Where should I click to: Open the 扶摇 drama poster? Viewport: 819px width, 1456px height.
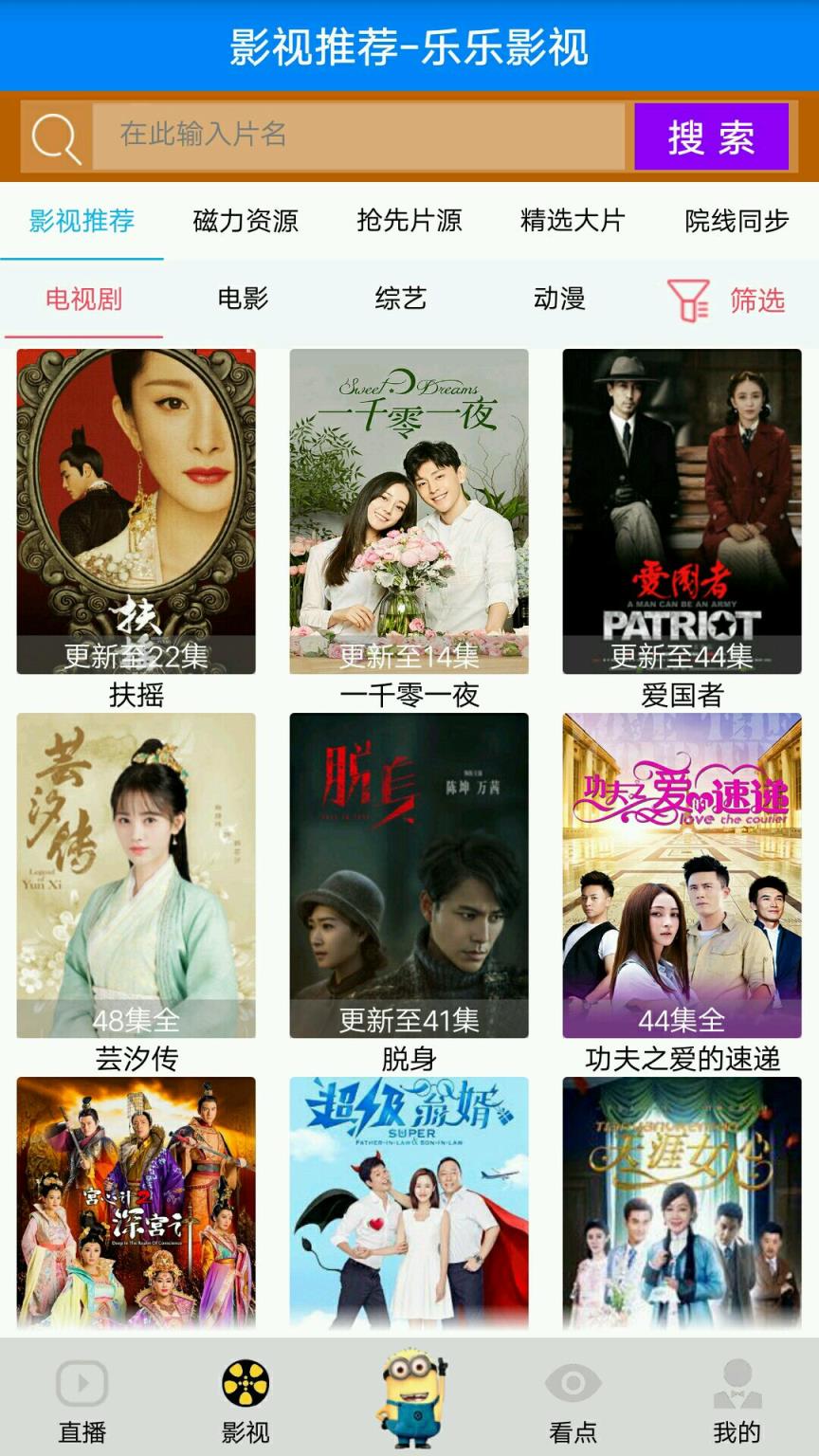click(x=135, y=507)
